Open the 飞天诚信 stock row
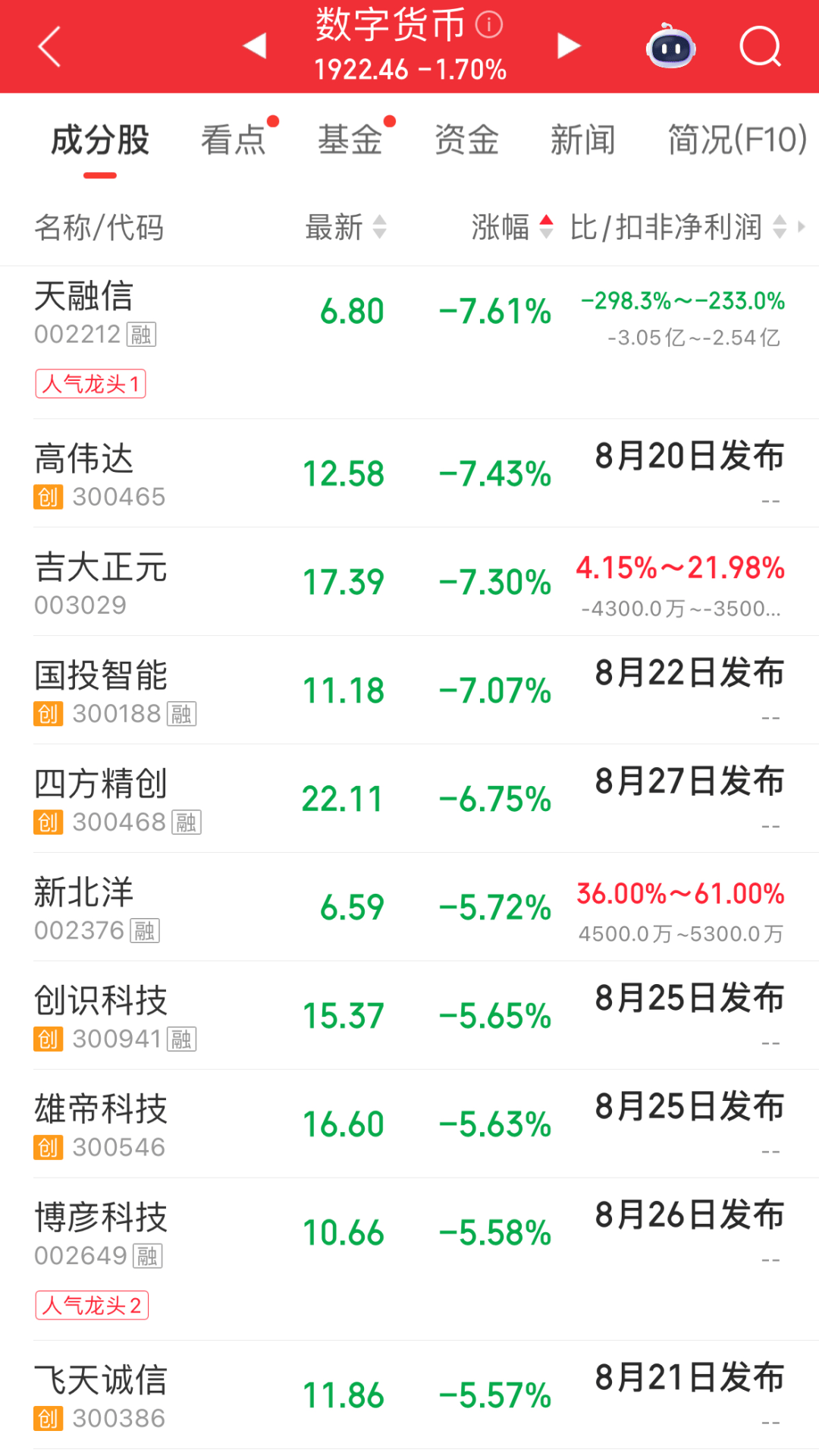Image resolution: width=819 pixels, height=1456 pixels. tap(409, 1395)
